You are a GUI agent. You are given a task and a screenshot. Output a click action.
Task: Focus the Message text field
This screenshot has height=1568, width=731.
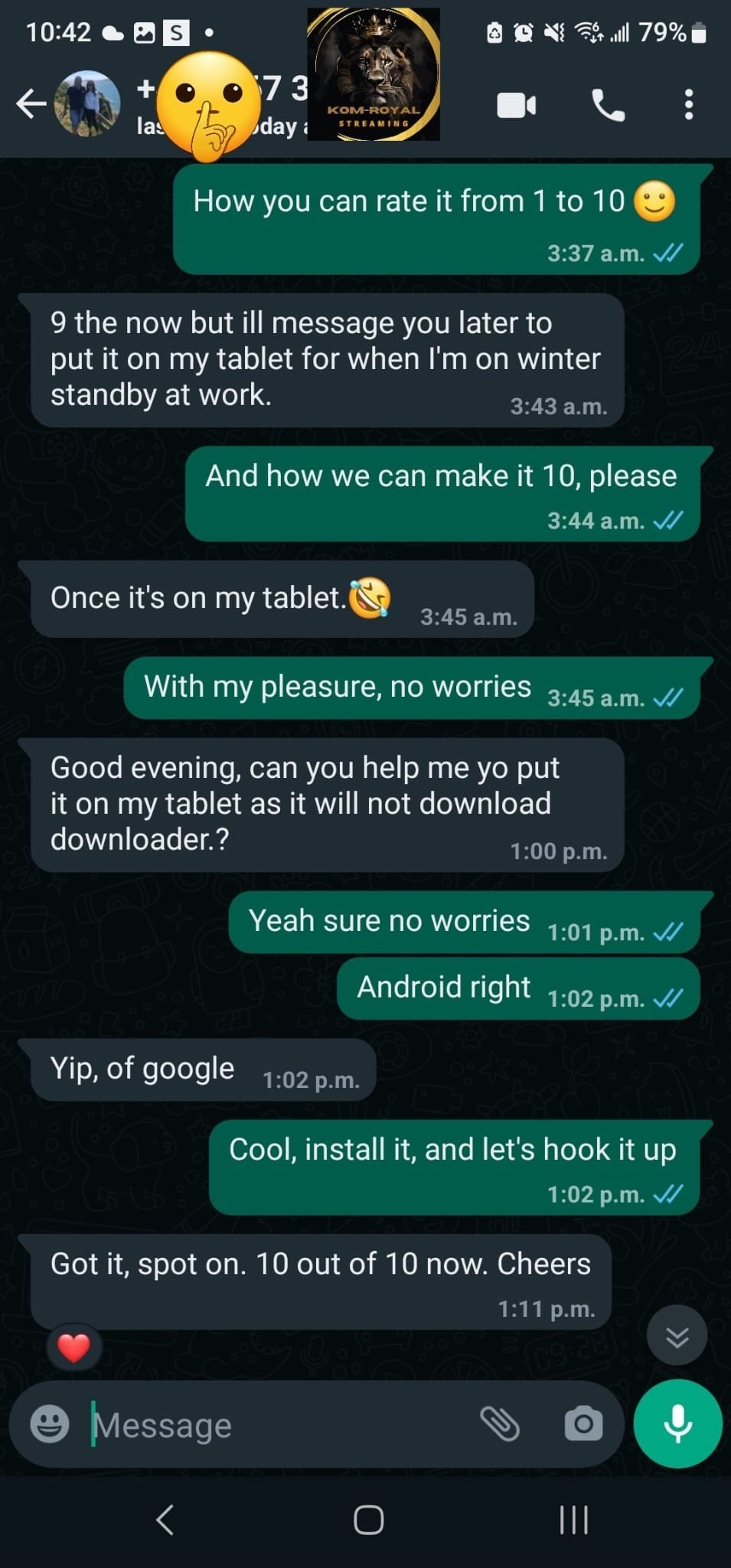pos(276,1425)
